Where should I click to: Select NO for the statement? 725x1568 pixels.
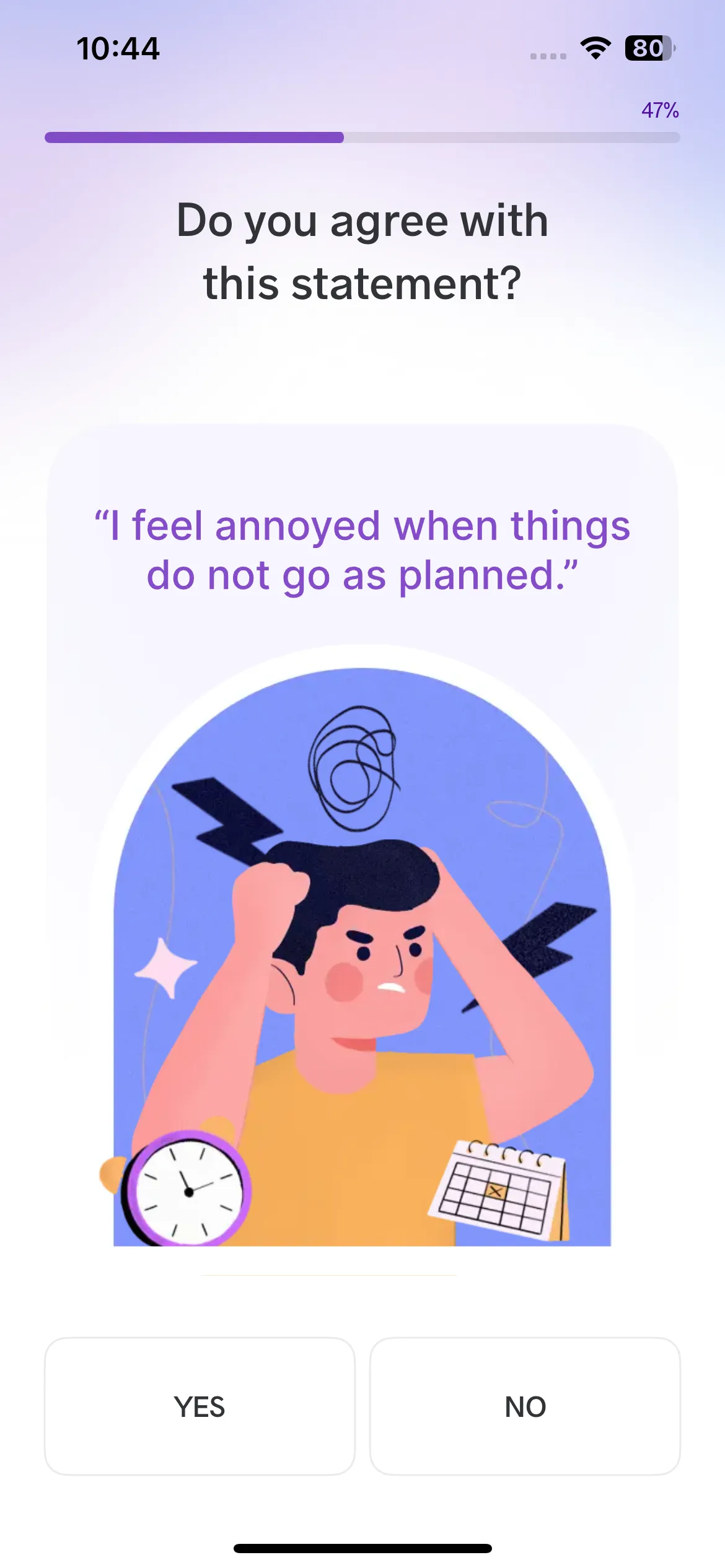pos(525,1406)
